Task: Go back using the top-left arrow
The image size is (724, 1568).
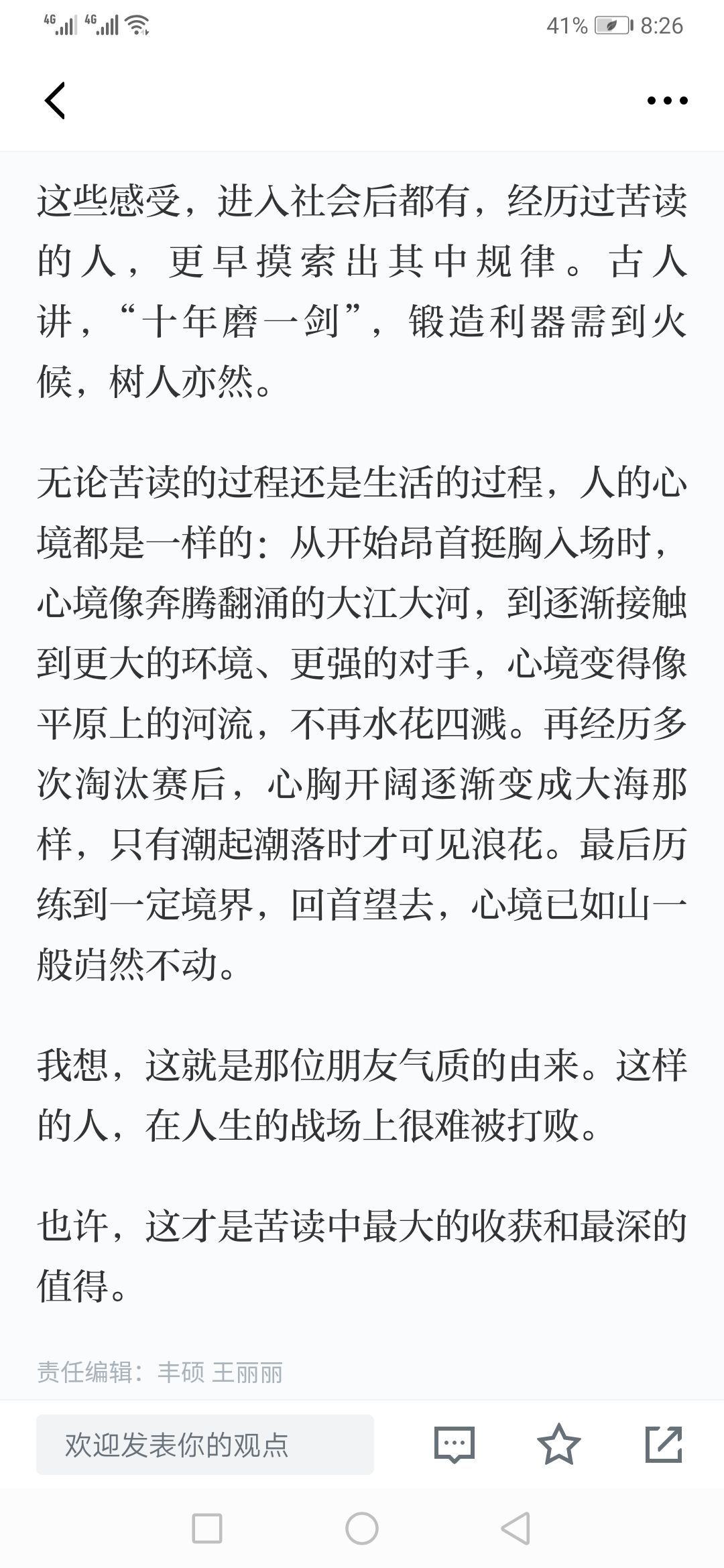Action: click(x=55, y=101)
